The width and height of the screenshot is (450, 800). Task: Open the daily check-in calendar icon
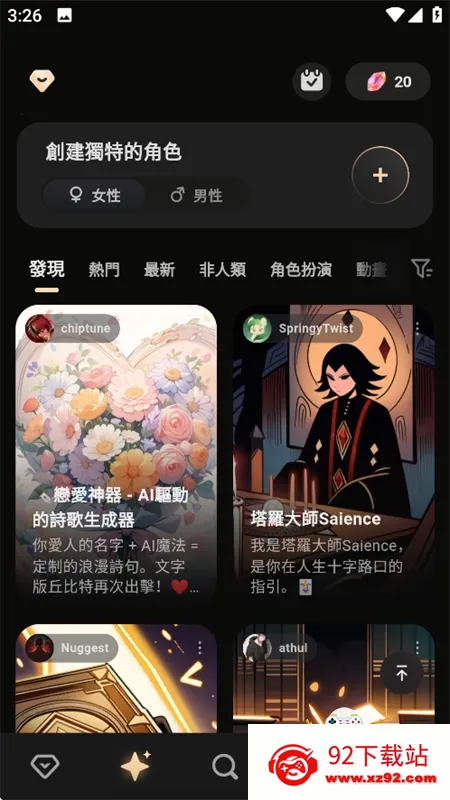[x=312, y=81]
